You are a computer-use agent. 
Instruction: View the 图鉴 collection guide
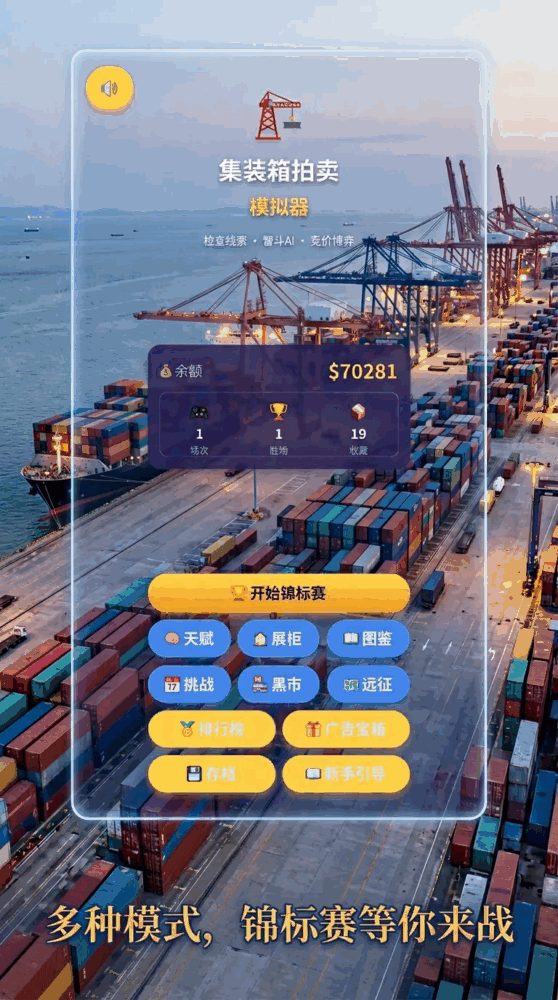coord(368,638)
